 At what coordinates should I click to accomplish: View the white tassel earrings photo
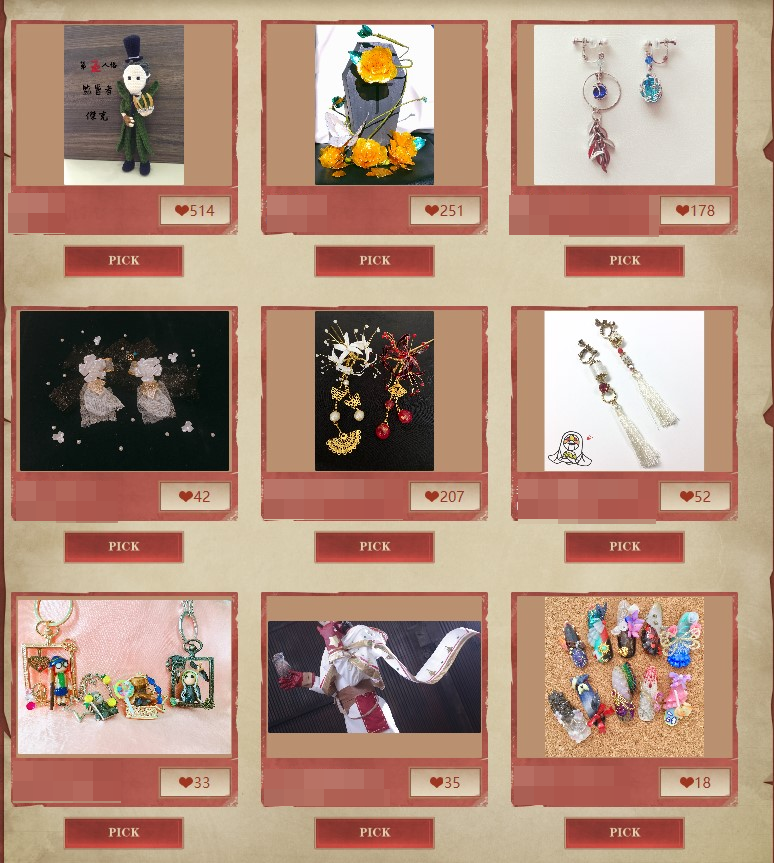click(x=624, y=391)
